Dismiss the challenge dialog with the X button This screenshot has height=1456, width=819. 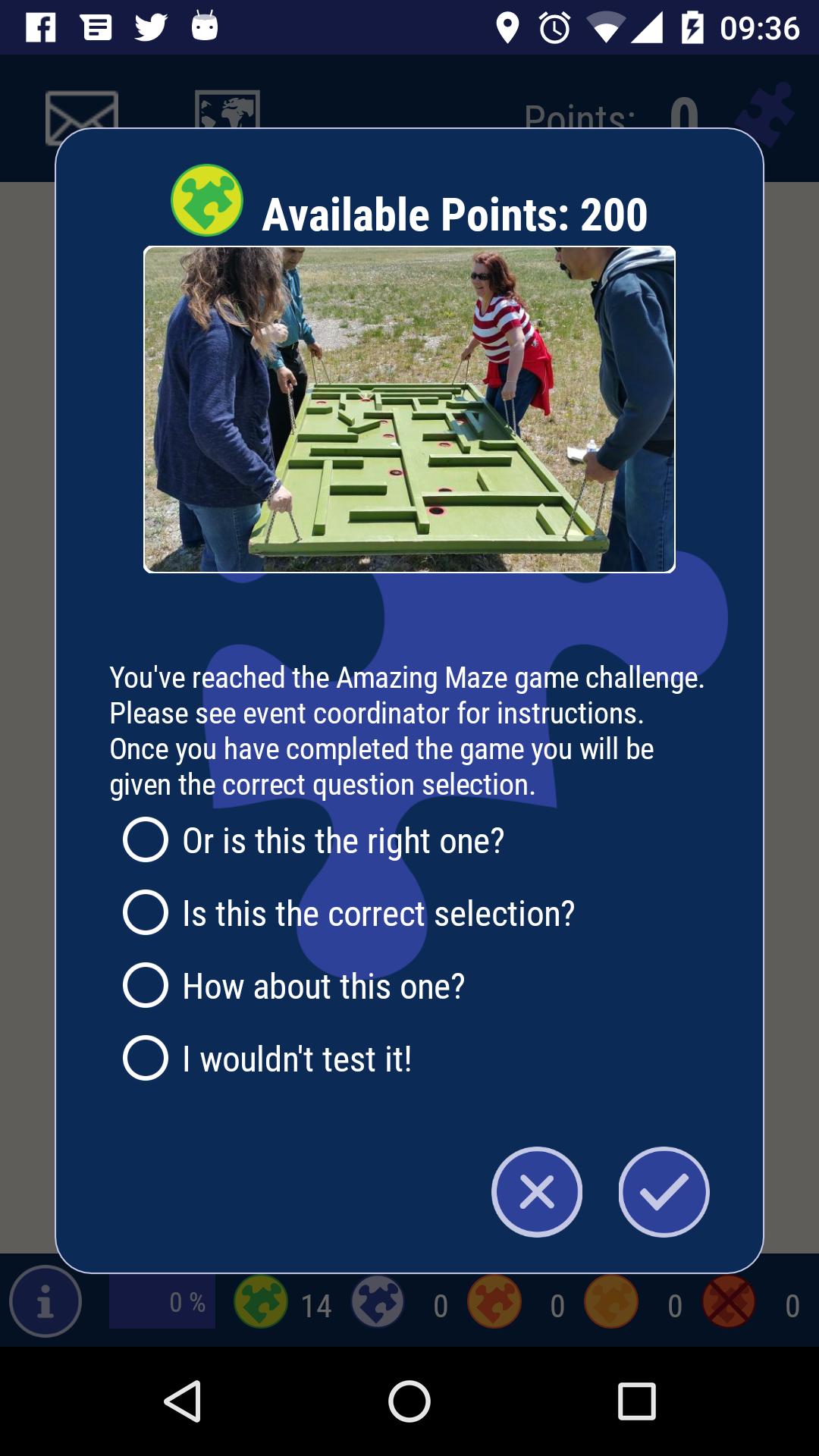(x=537, y=1191)
